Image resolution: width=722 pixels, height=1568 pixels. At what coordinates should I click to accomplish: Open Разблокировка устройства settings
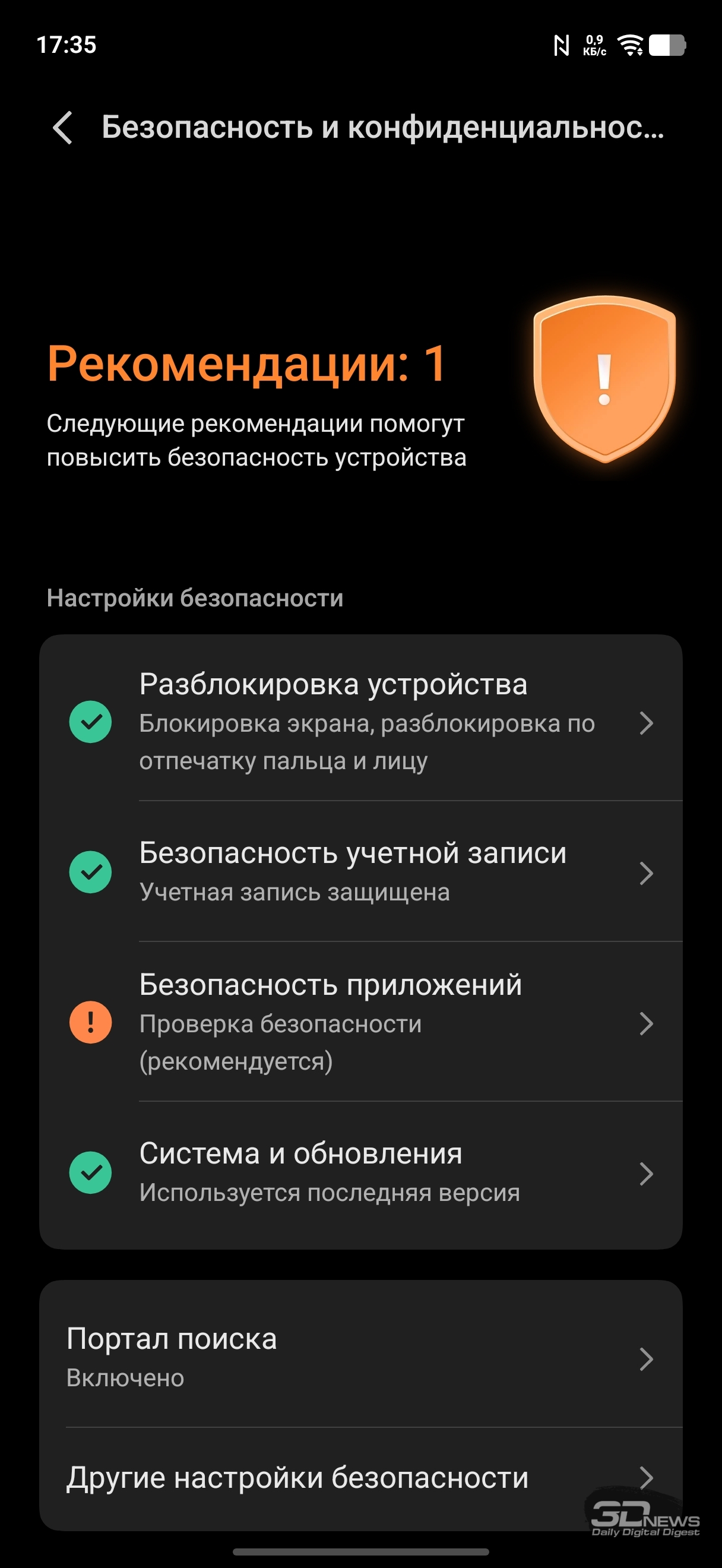(x=360, y=721)
